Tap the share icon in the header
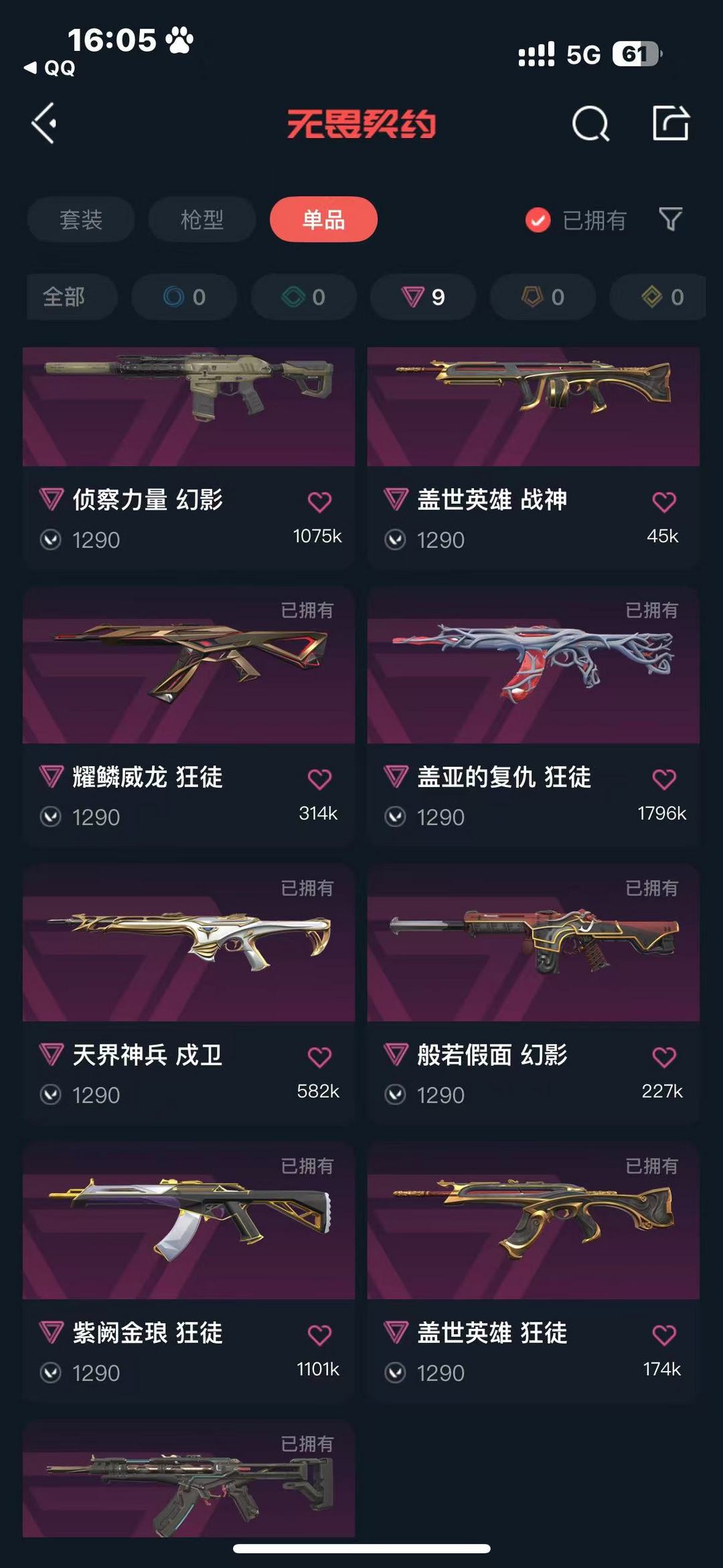723x1568 pixels. point(671,123)
